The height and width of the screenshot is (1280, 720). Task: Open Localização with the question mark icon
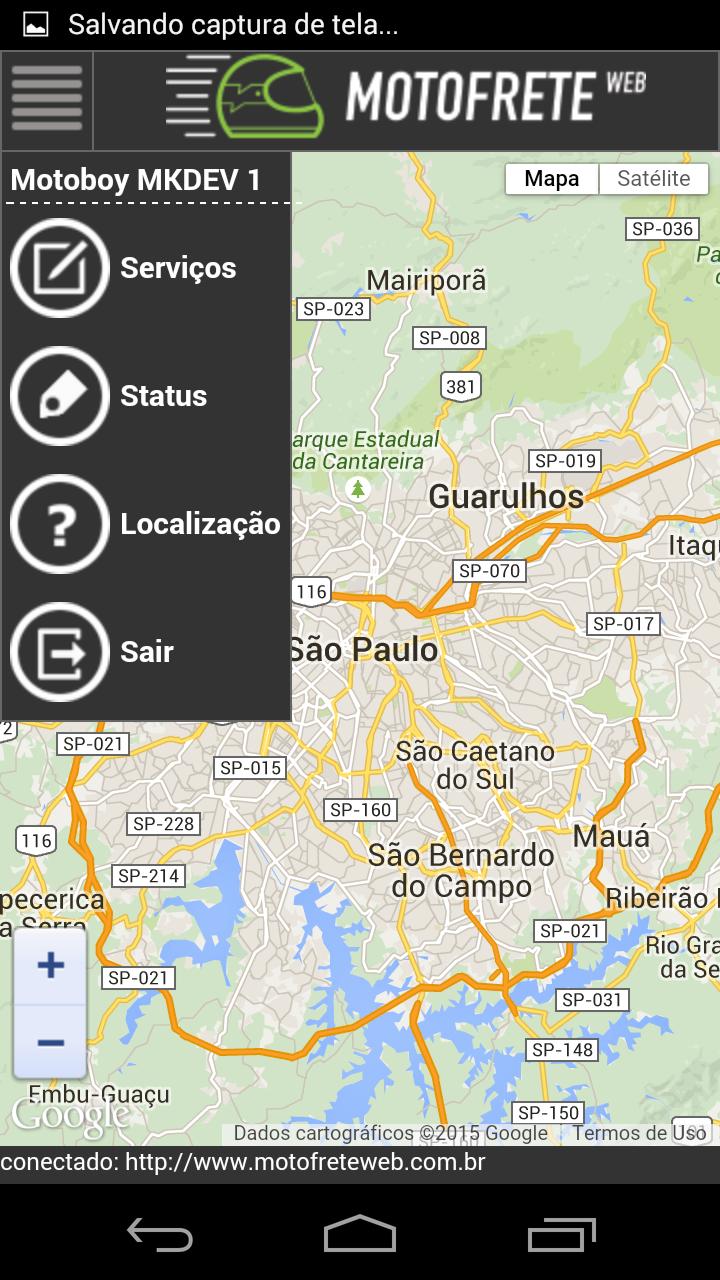click(x=59, y=523)
